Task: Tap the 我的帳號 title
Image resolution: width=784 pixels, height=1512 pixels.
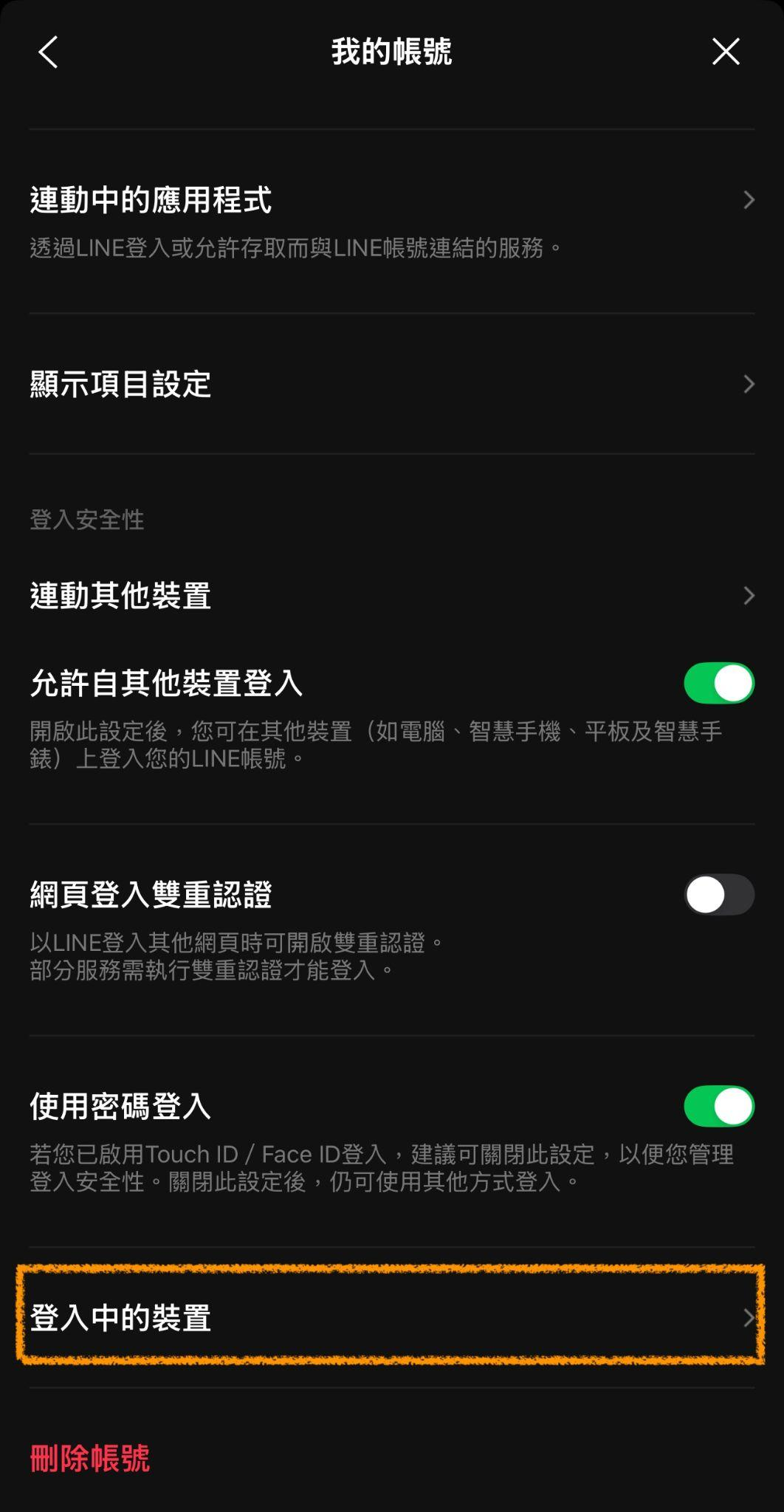Action: 391,52
